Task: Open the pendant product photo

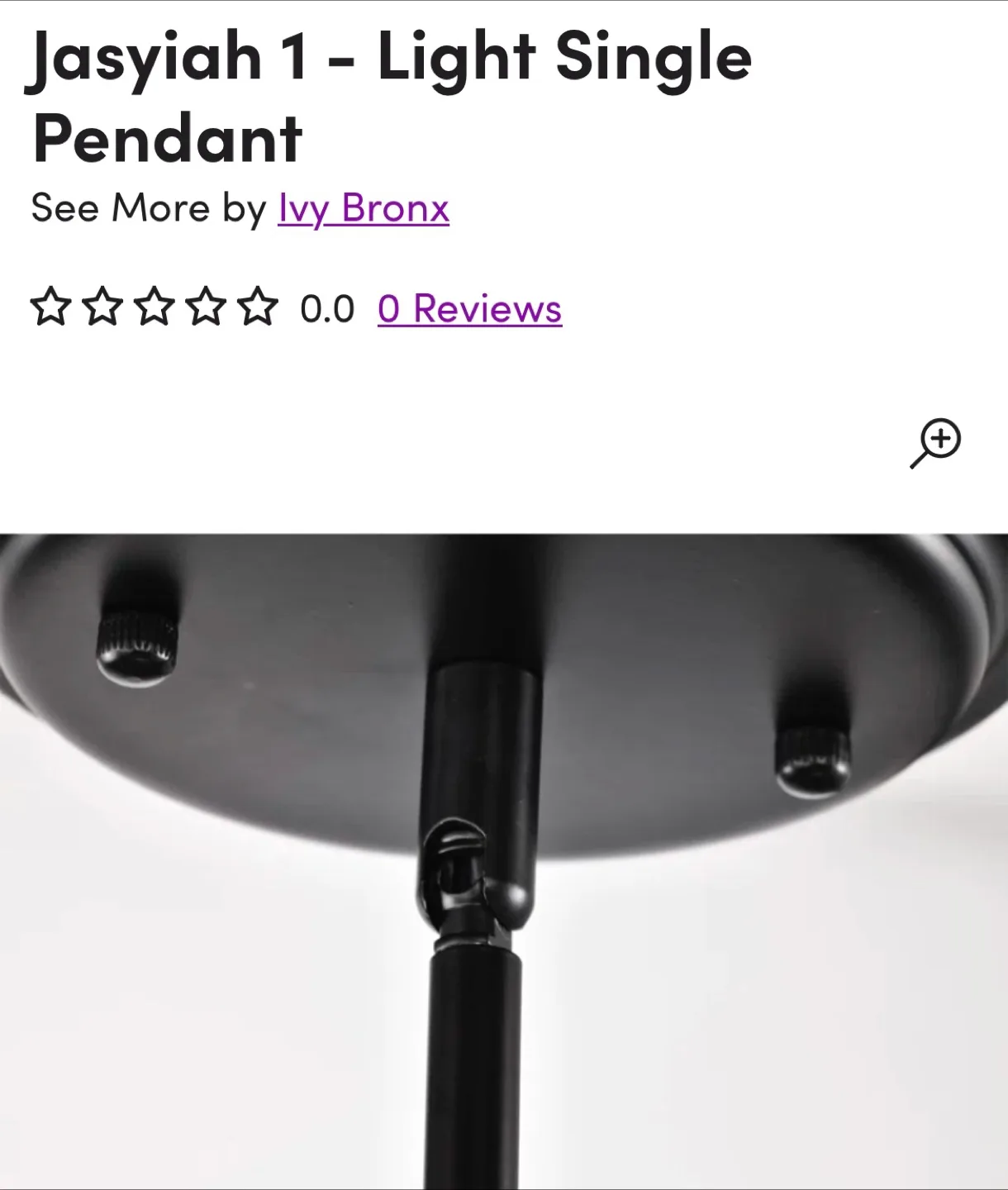Action: click(x=504, y=859)
